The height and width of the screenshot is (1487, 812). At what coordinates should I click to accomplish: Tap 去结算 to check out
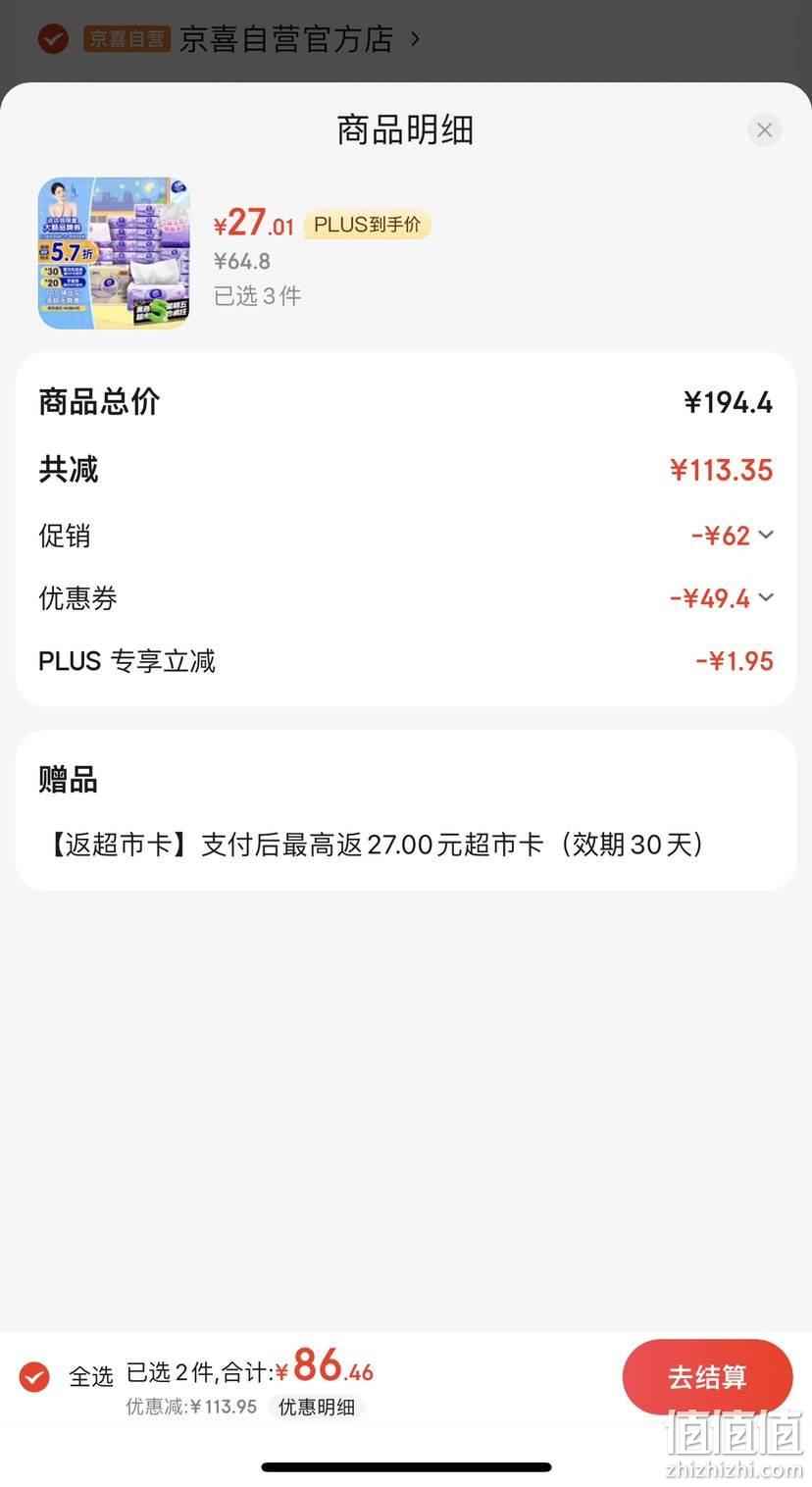pos(707,1377)
